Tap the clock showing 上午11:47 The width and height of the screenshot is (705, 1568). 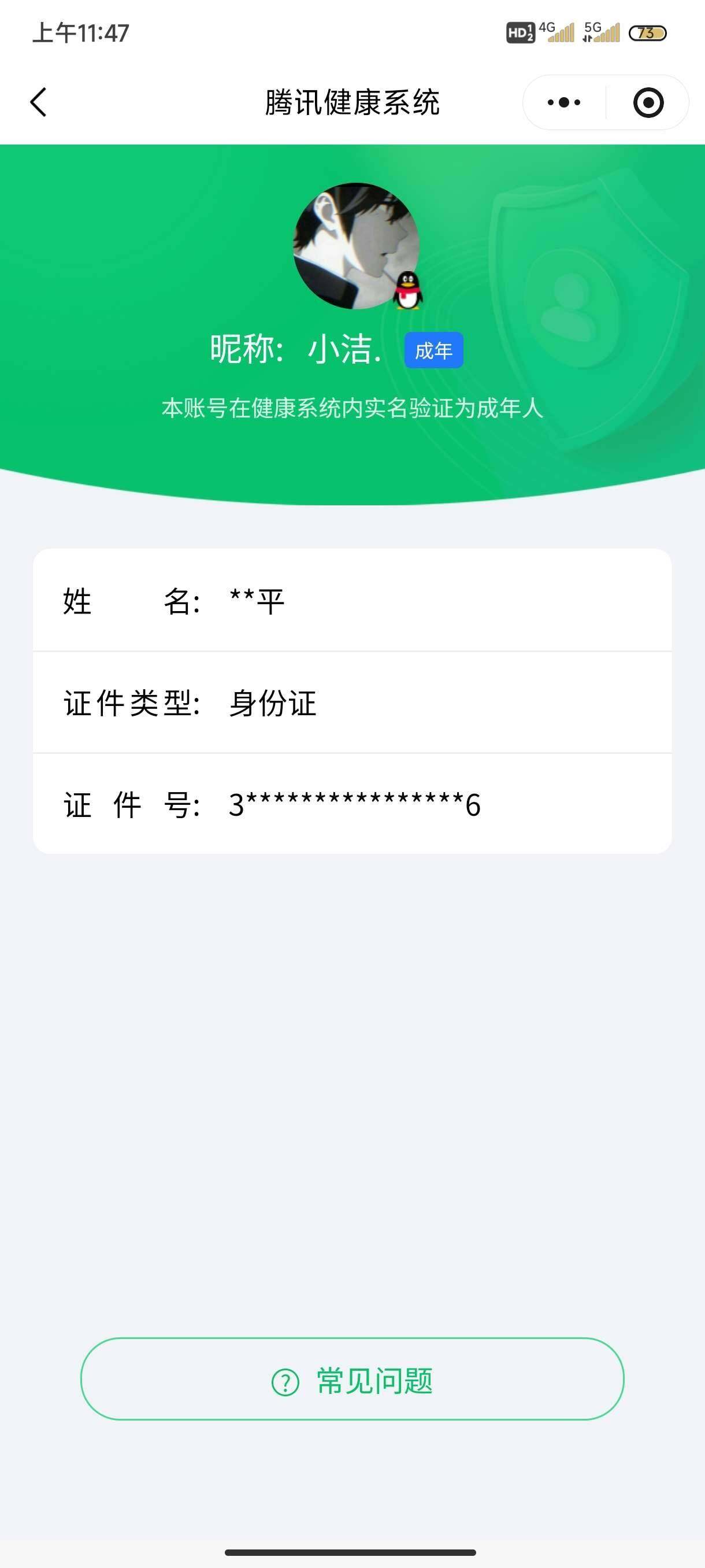coord(80,34)
